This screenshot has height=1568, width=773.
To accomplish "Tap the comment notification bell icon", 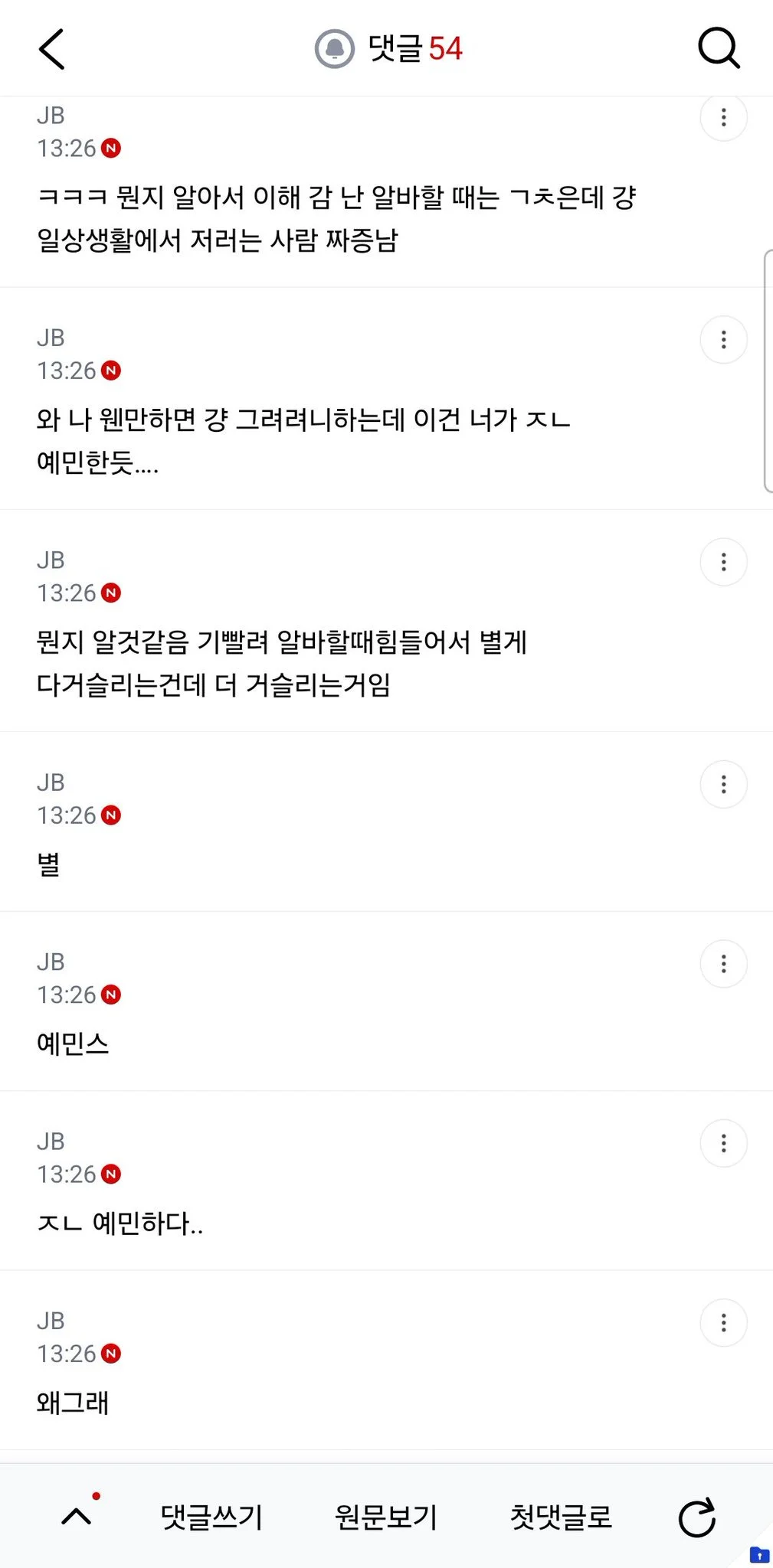I will coord(335,49).
